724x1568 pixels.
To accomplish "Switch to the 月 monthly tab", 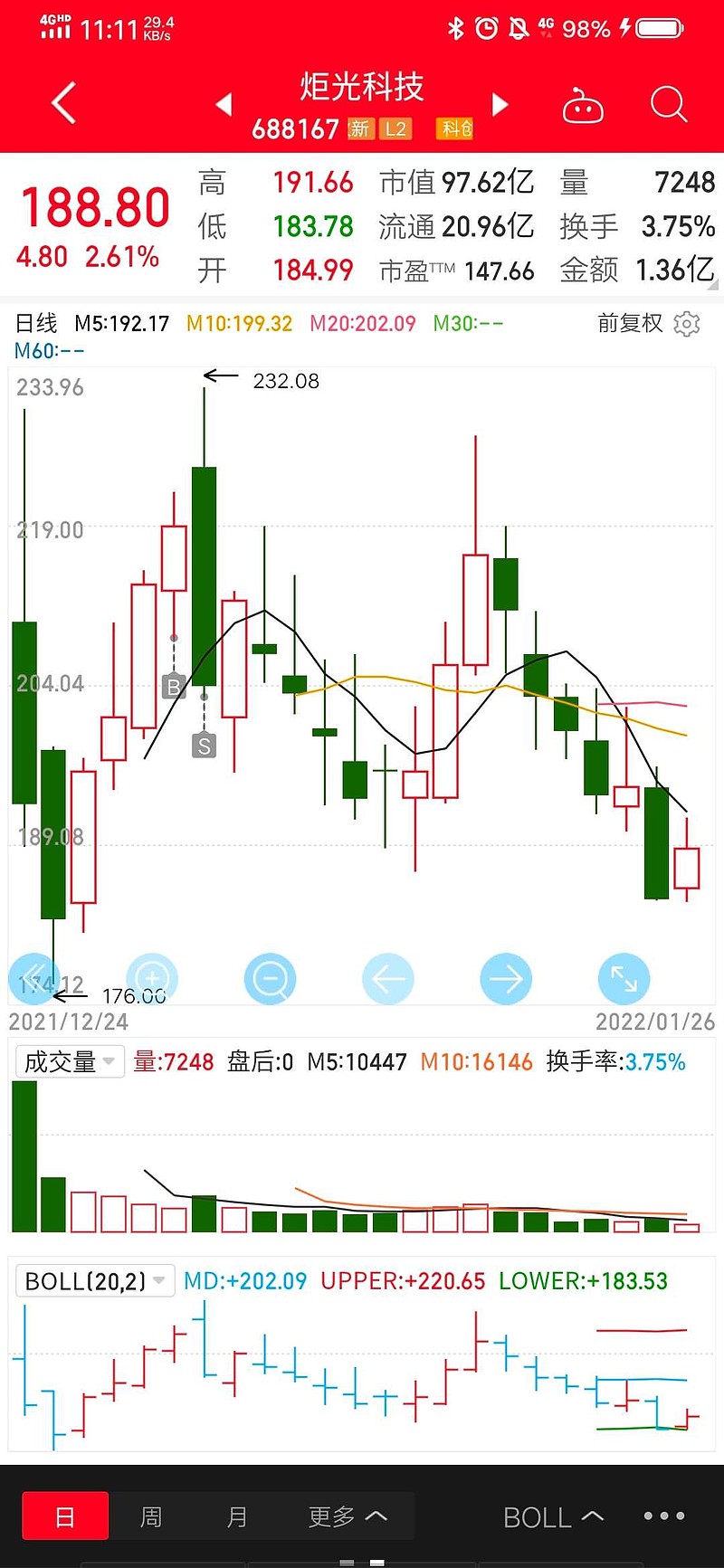I will [237, 1514].
